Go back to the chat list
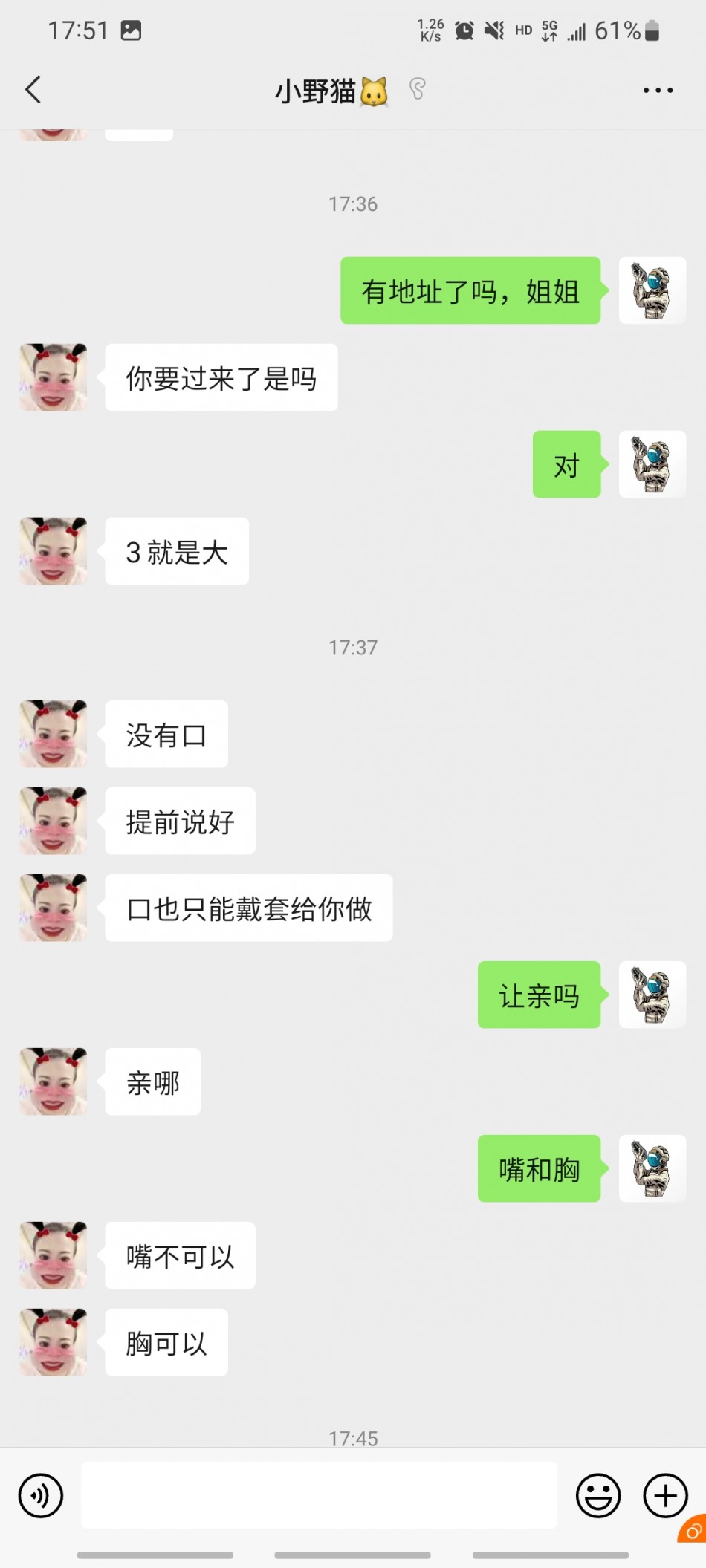Screen dimensions: 706x1568 click(33, 90)
